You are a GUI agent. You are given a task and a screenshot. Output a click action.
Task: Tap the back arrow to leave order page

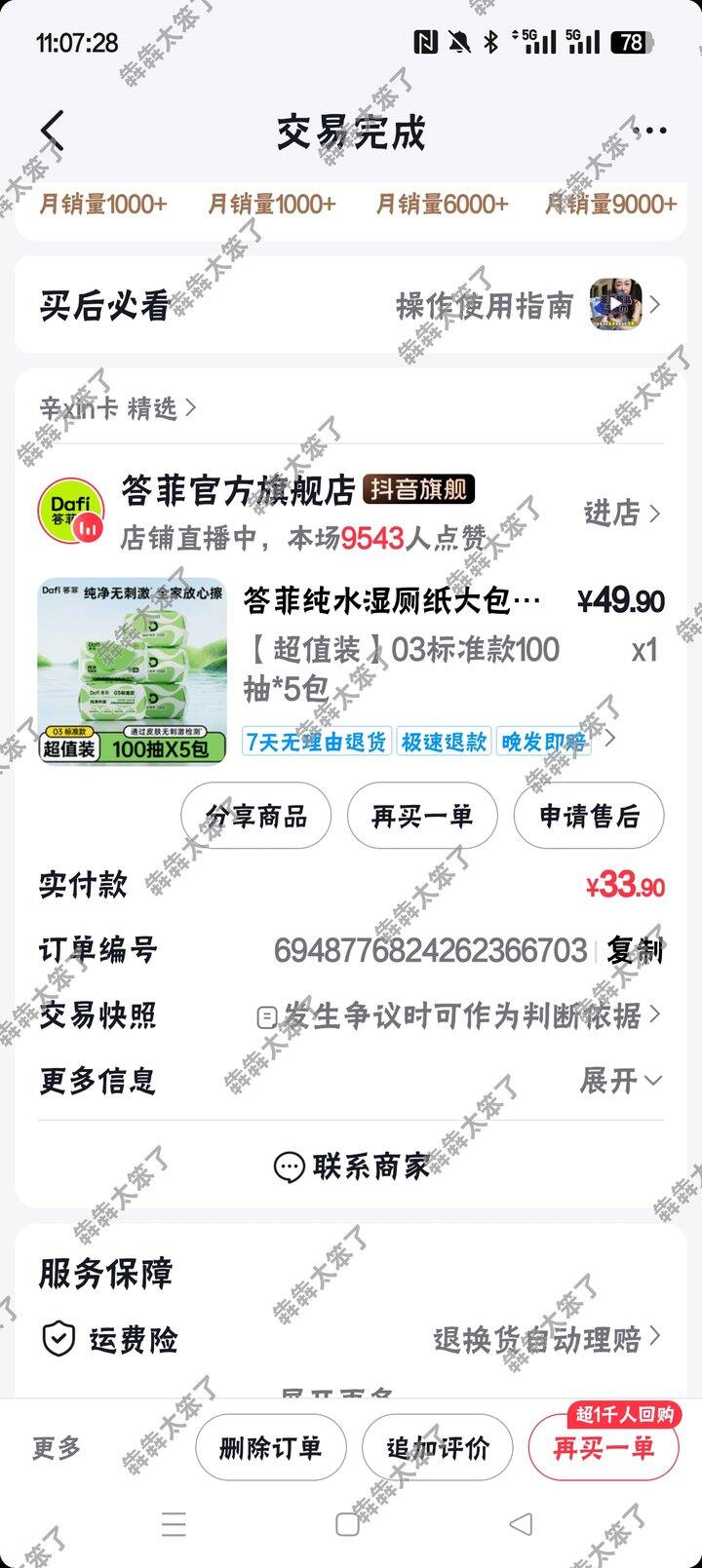pyautogui.click(x=53, y=128)
